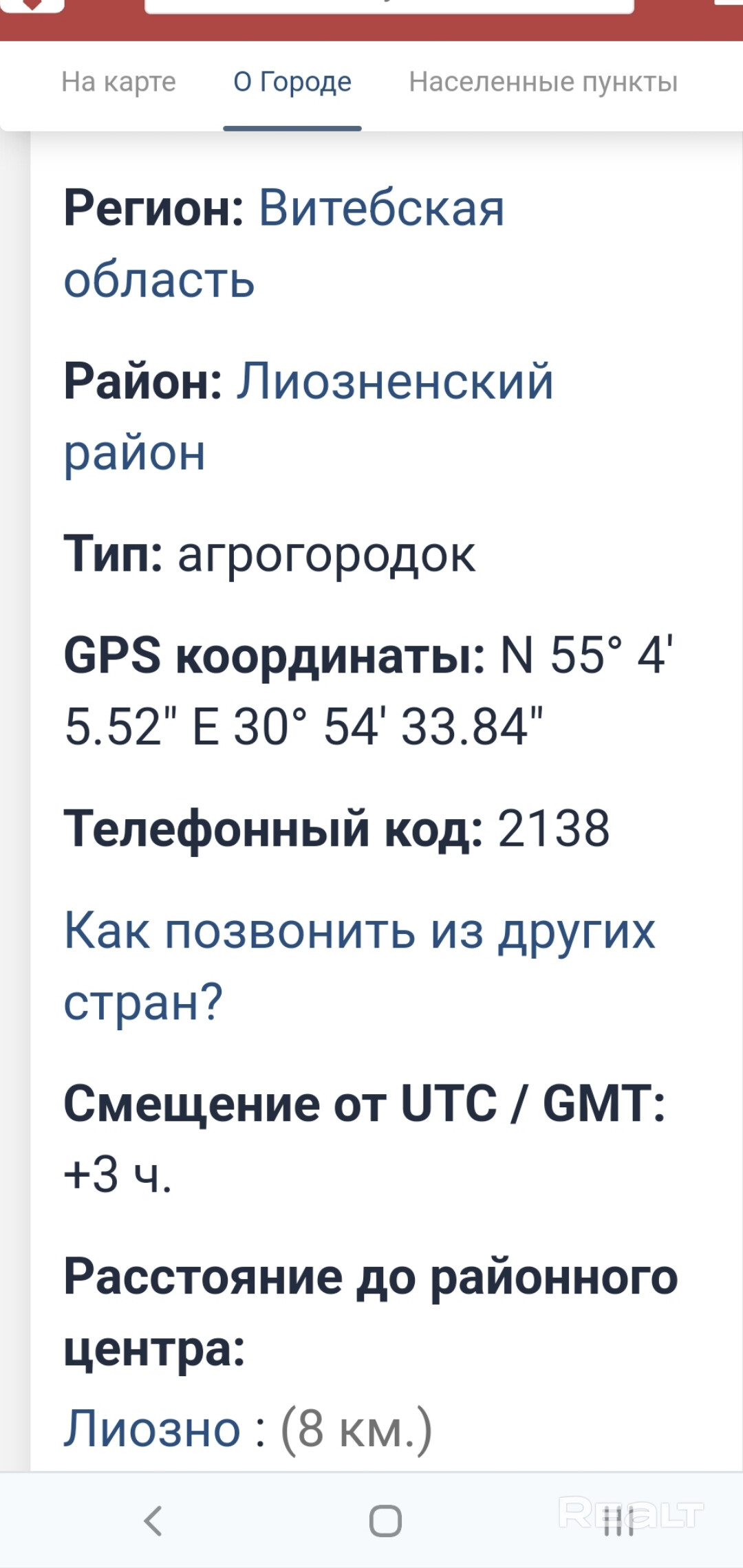Open the Населенные пункты tab
The image size is (743, 1568).
543,82
